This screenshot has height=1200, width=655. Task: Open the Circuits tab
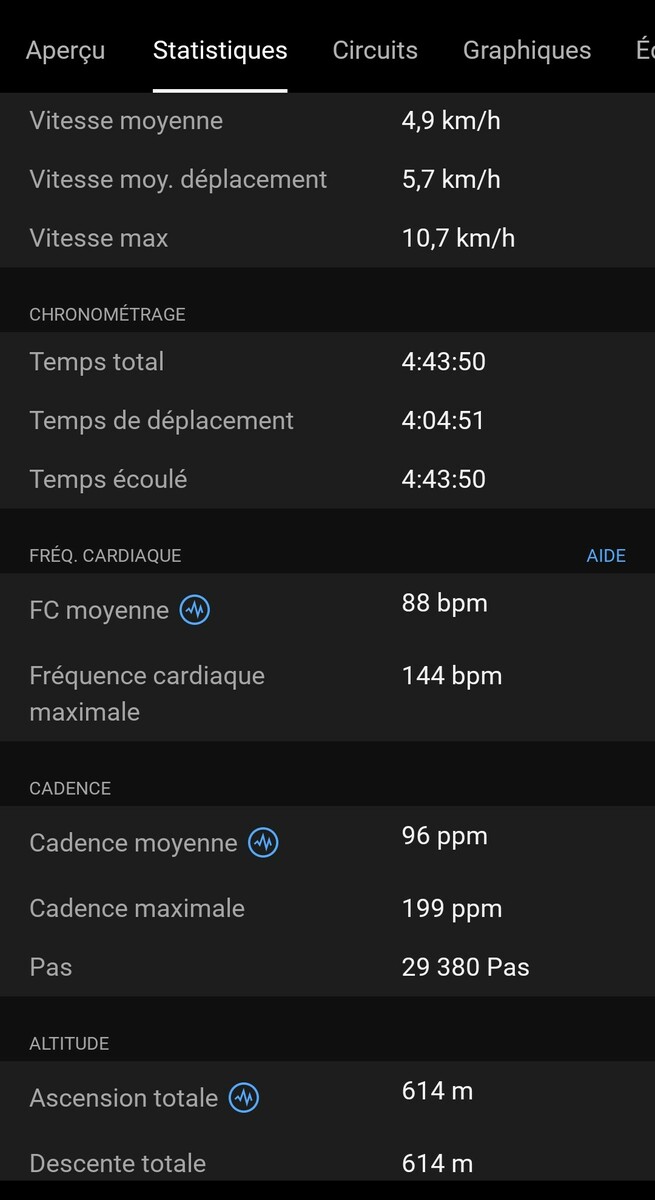[375, 50]
